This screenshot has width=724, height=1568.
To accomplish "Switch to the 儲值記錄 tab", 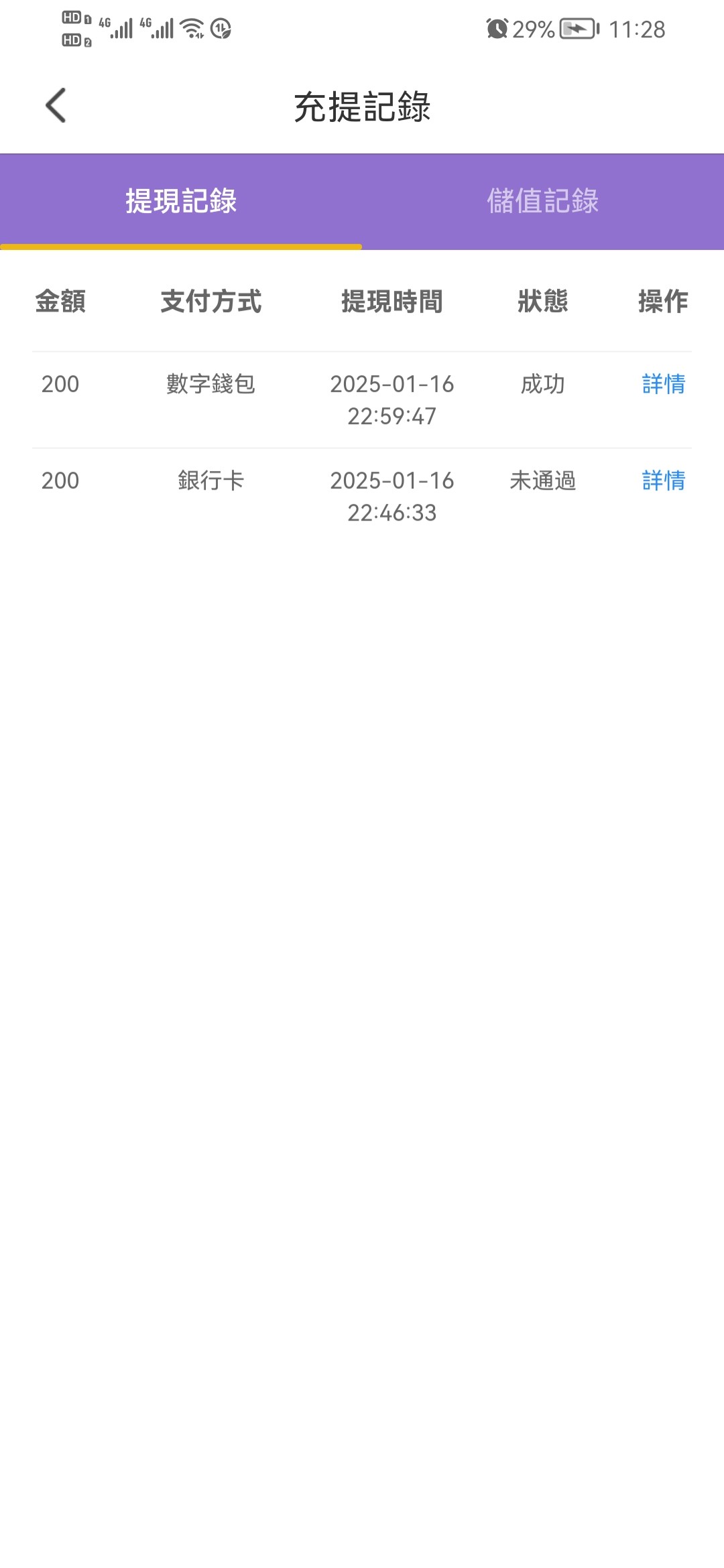I will [x=543, y=201].
